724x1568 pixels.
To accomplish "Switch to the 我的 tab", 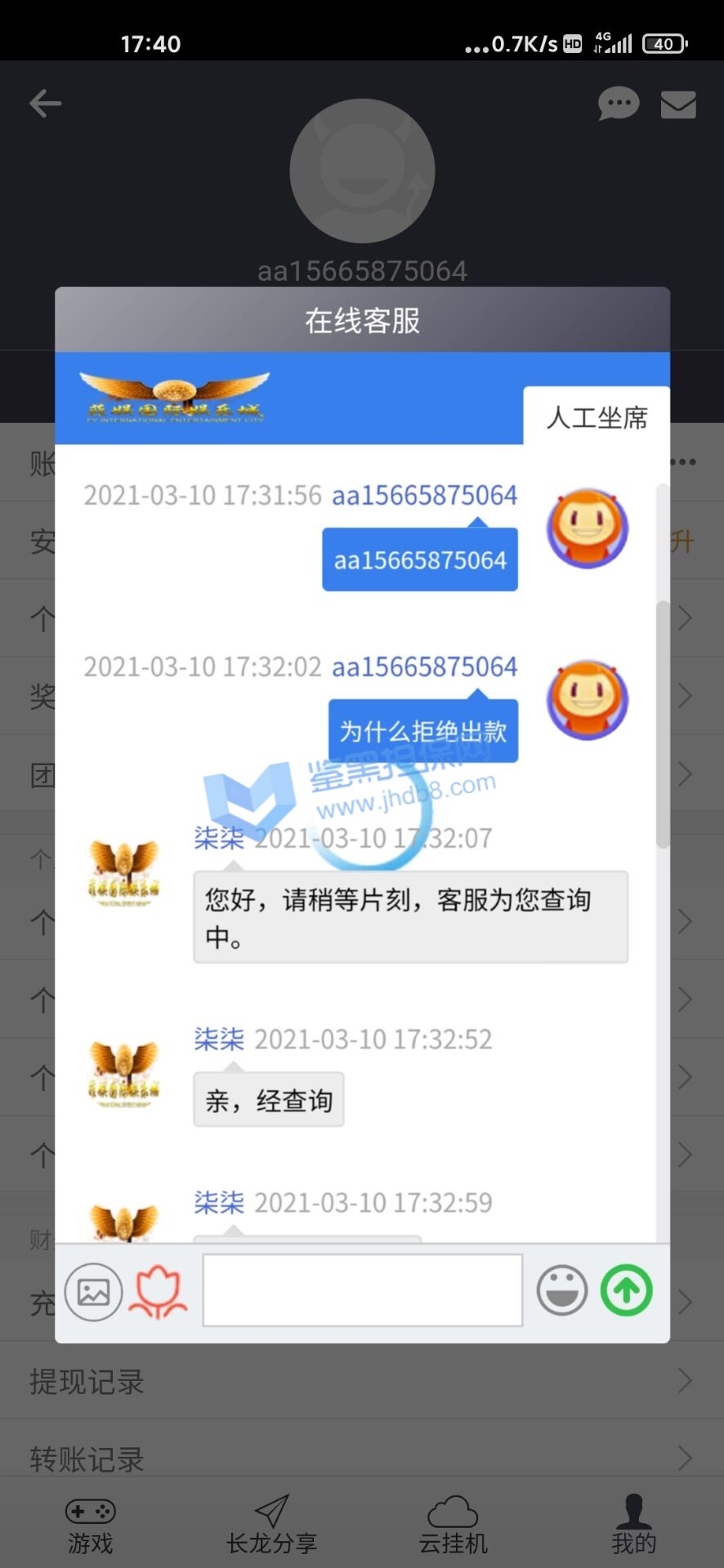I will (633, 1526).
